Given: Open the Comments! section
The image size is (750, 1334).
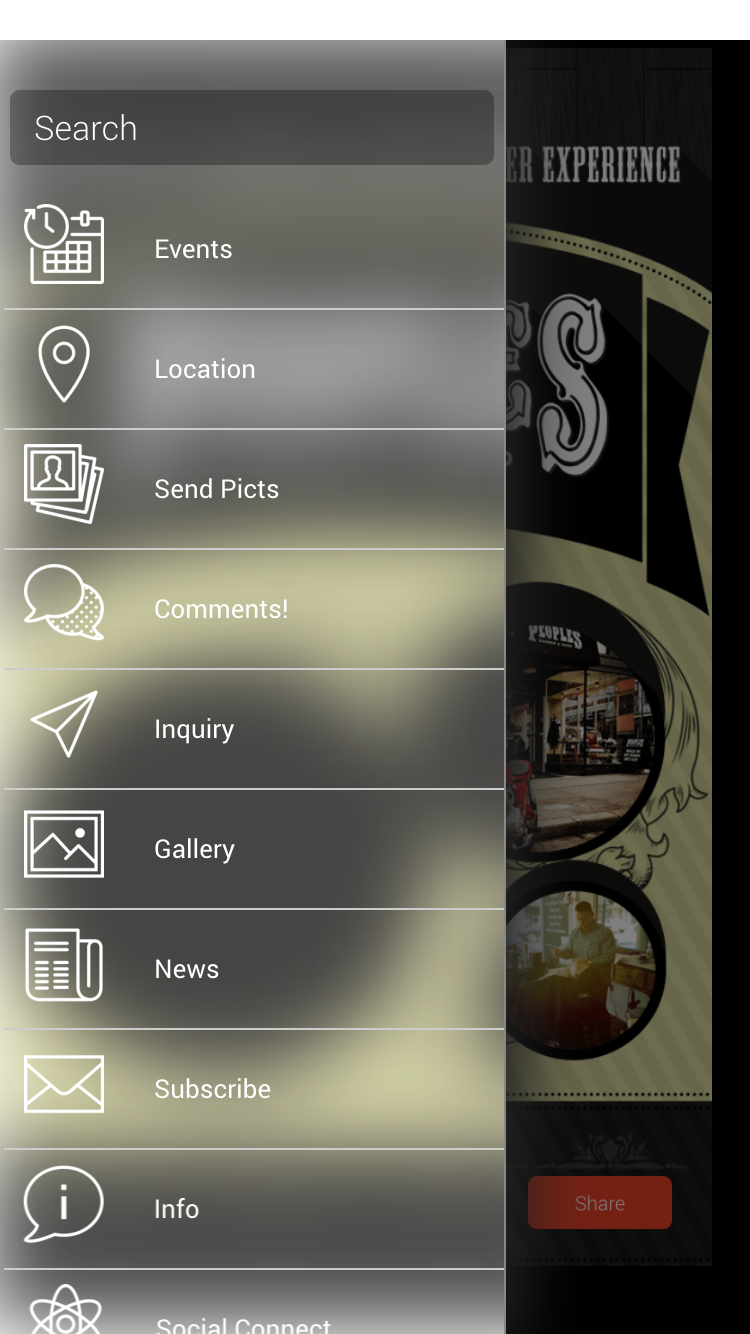Looking at the screenshot, I should 252,609.
